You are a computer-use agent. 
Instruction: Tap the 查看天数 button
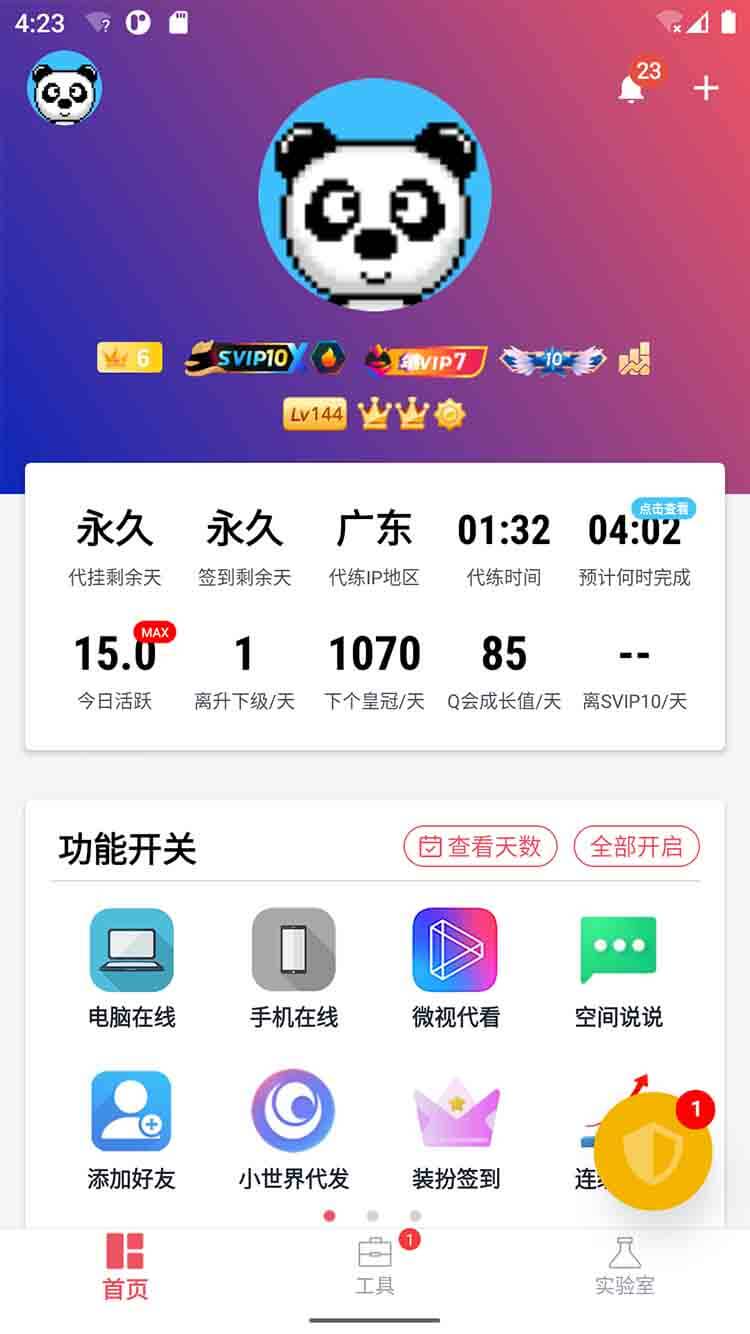pyautogui.click(x=480, y=847)
